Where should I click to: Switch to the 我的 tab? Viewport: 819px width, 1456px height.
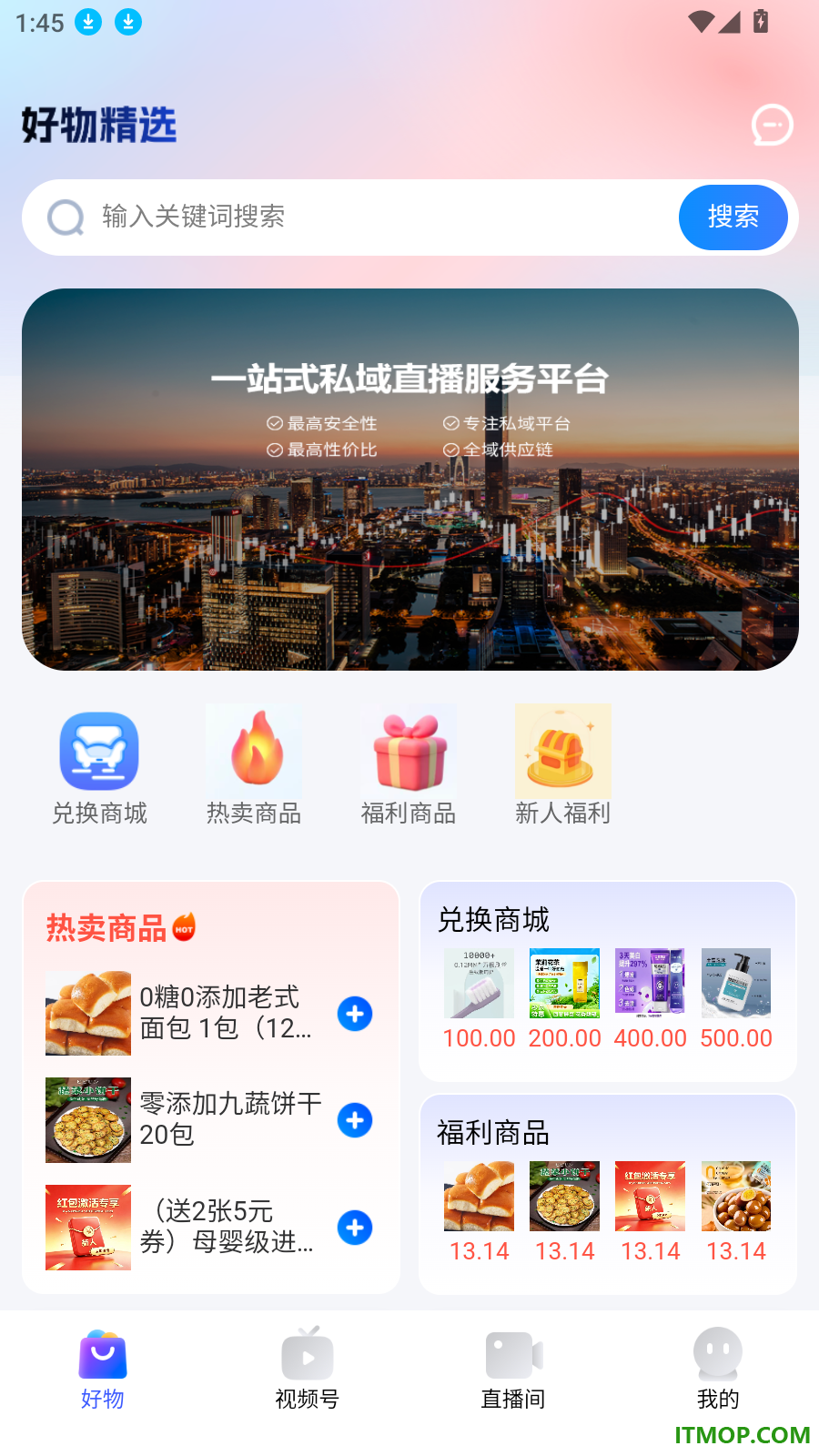(x=718, y=1369)
